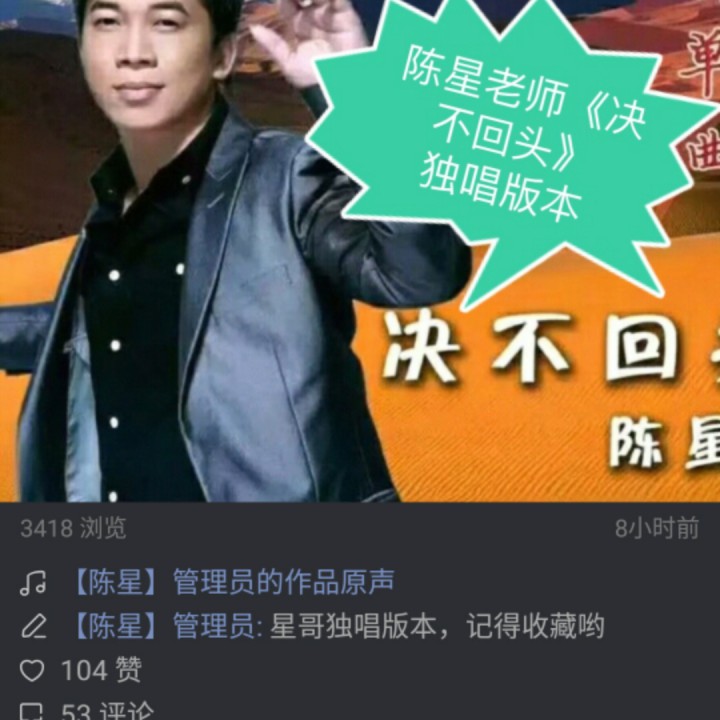Viewport: 720px width, 720px height.
Task: Like this post with the heart icon
Action: pyautogui.click(x=32, y=670)
